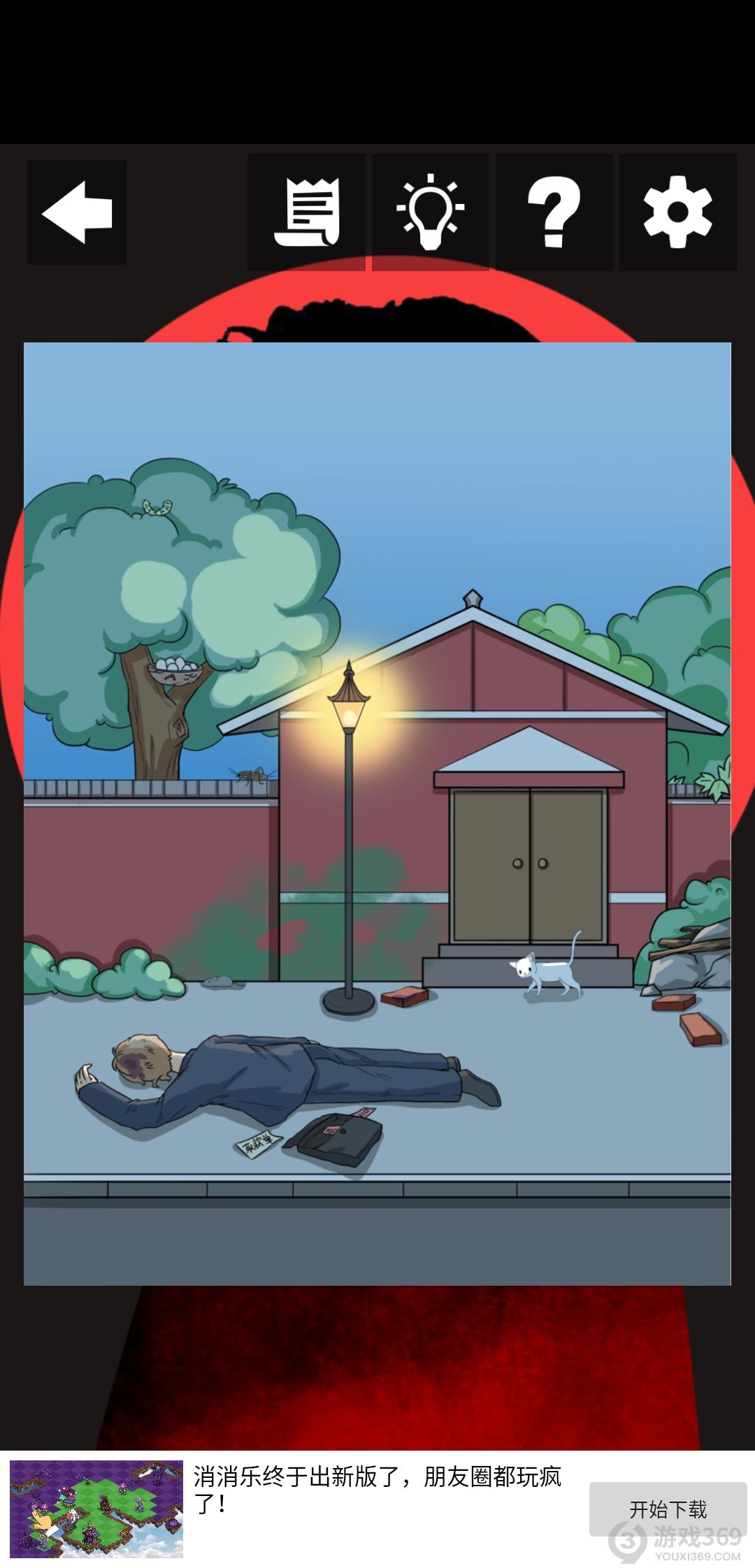Open the gear settings
This screenshot has height=1568, width=755.
(x=677, y=212)
